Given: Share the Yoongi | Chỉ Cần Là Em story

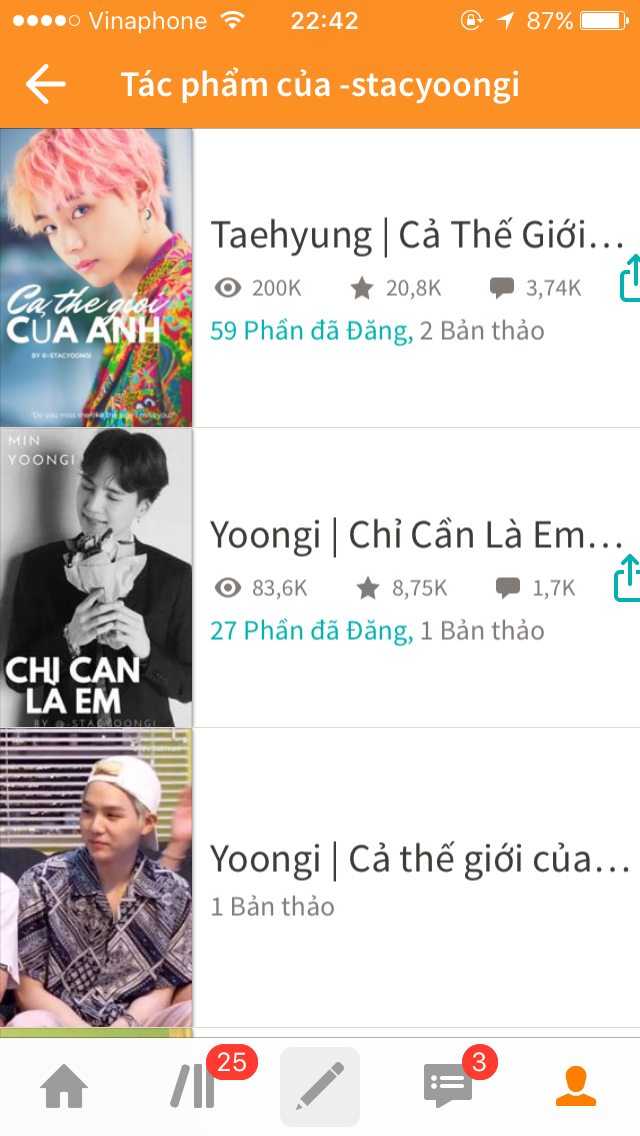Looking at the screenshot, I should [x=627, y=577].
